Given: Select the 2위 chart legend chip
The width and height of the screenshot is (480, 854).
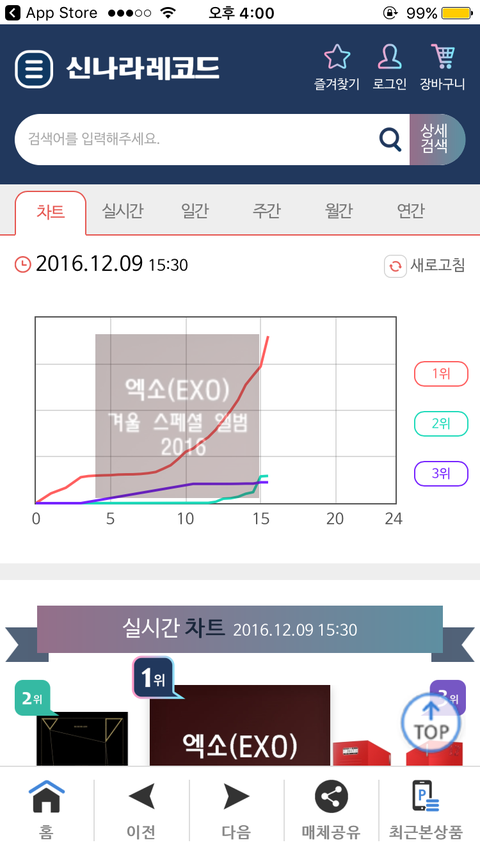Looking at the screenshot, I should [x=441, y=424].
